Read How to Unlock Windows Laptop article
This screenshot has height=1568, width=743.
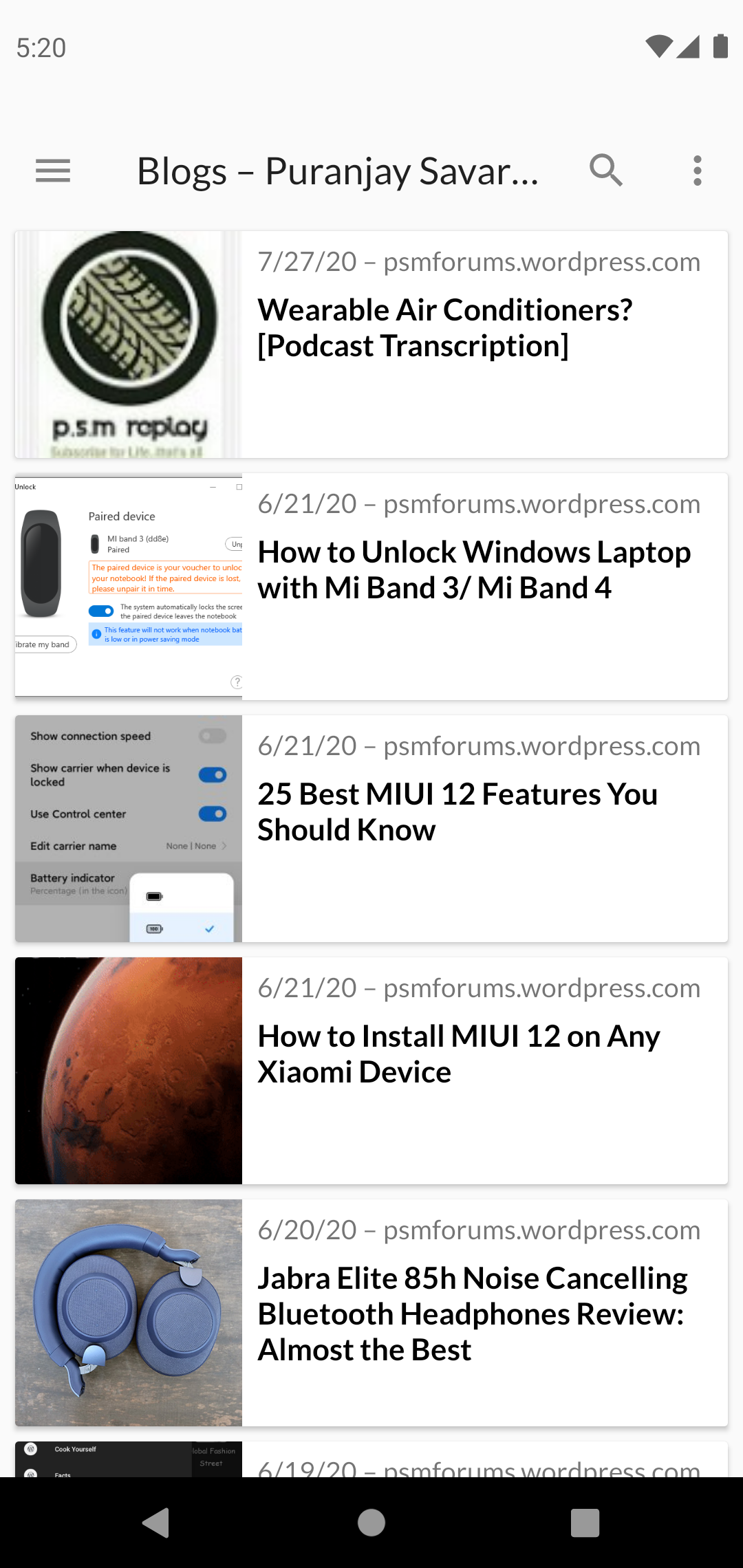(474, 570)
